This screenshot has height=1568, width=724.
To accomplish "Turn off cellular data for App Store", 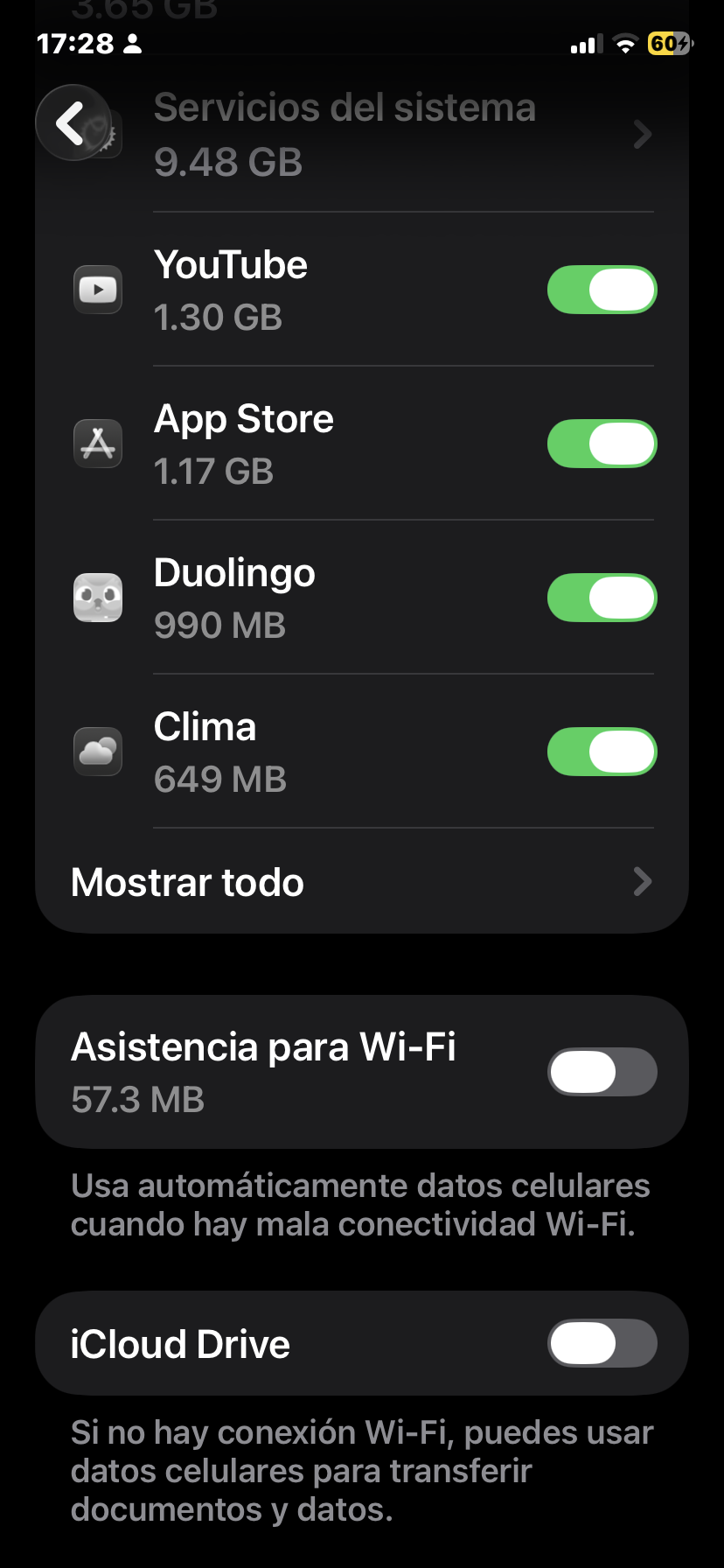I will tap(602, 444).
